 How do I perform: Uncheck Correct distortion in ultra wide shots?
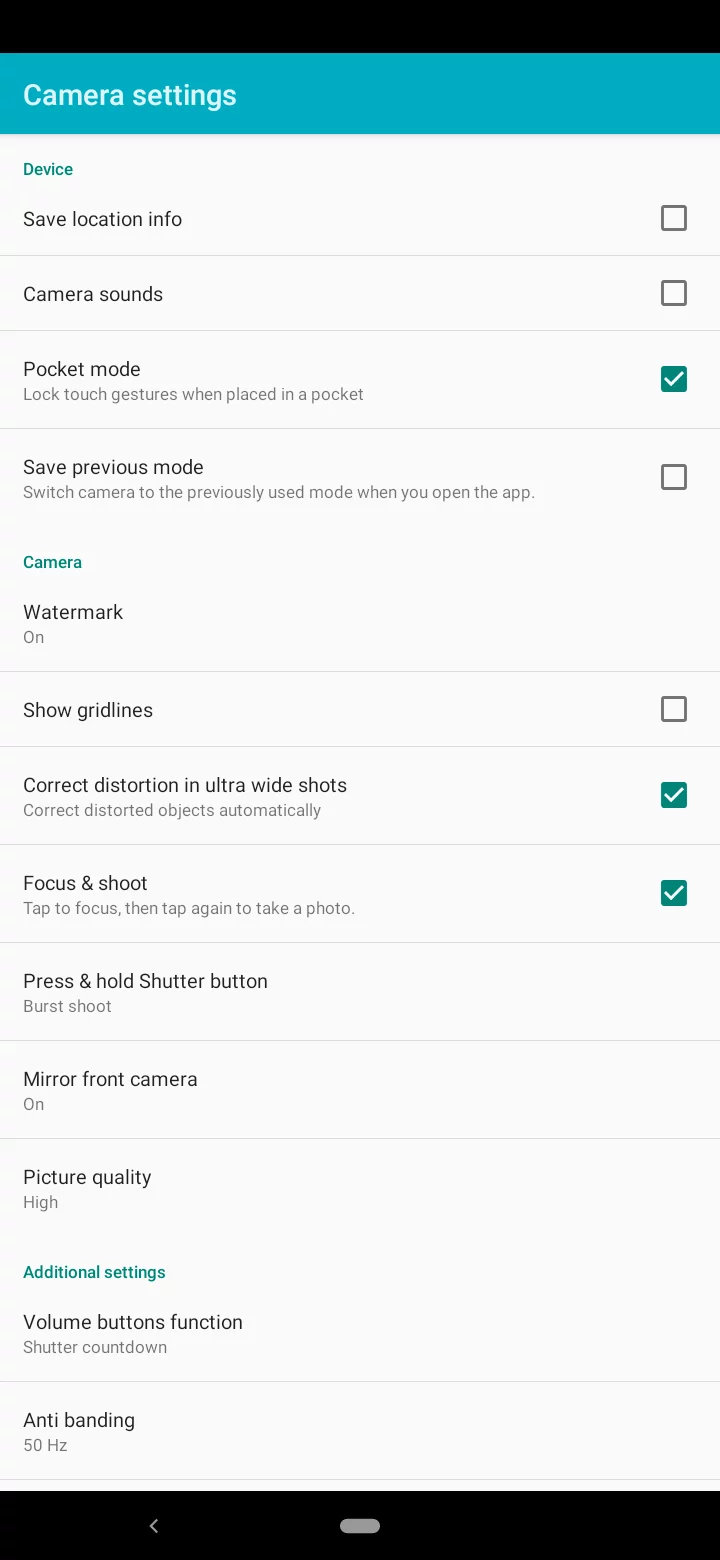[x=673, y=795]
